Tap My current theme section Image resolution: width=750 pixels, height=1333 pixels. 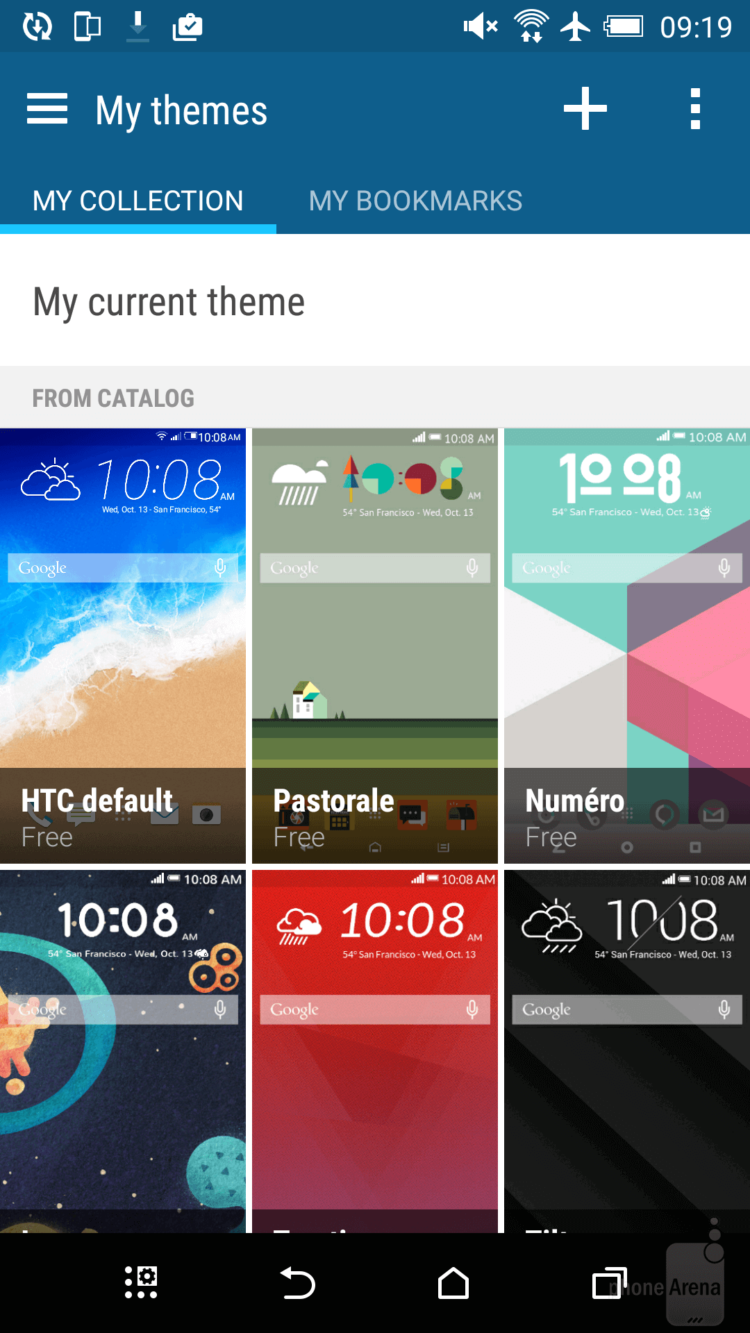(x=168, y=301)
